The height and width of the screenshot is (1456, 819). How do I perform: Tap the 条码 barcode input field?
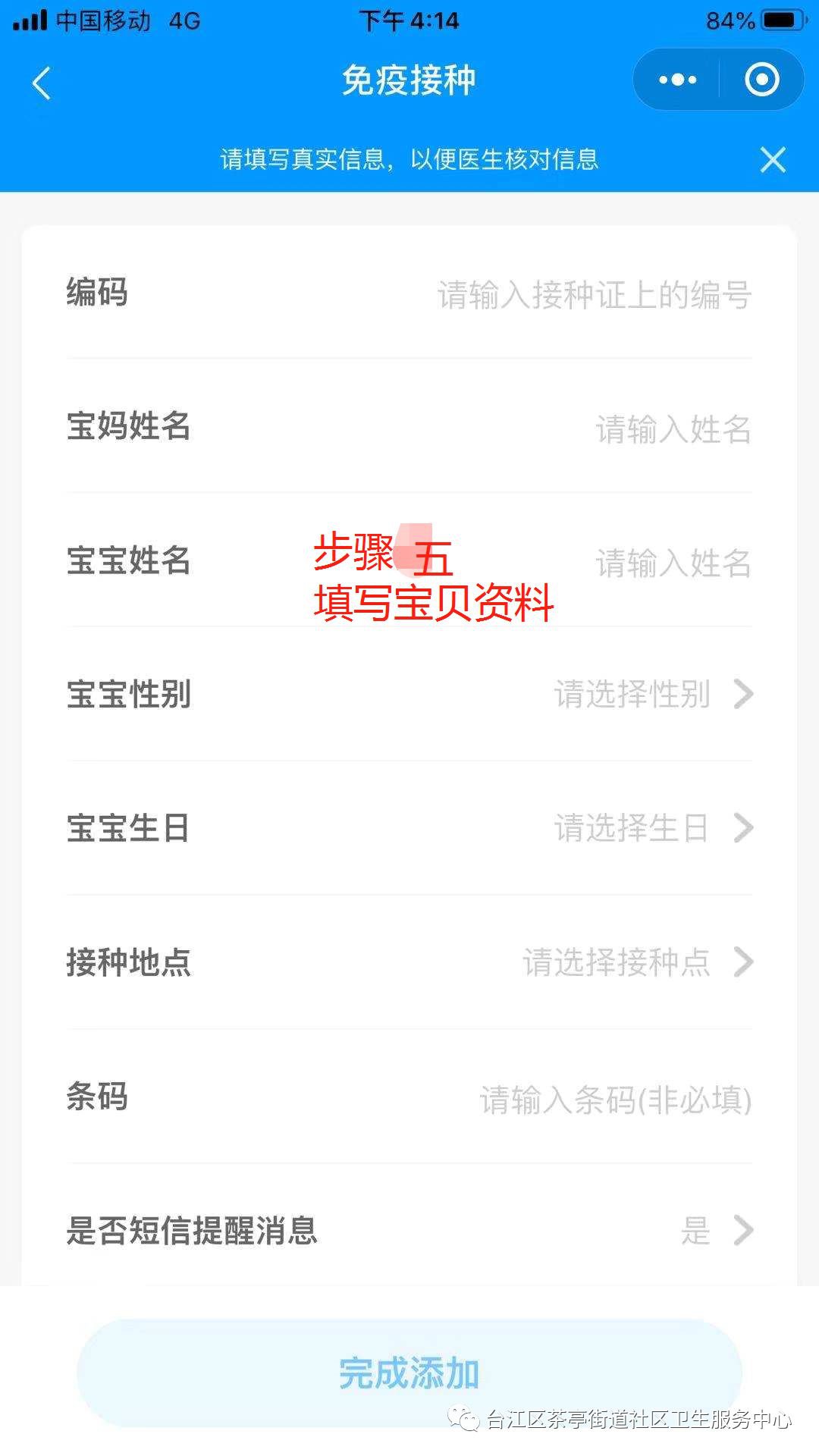615,1099
